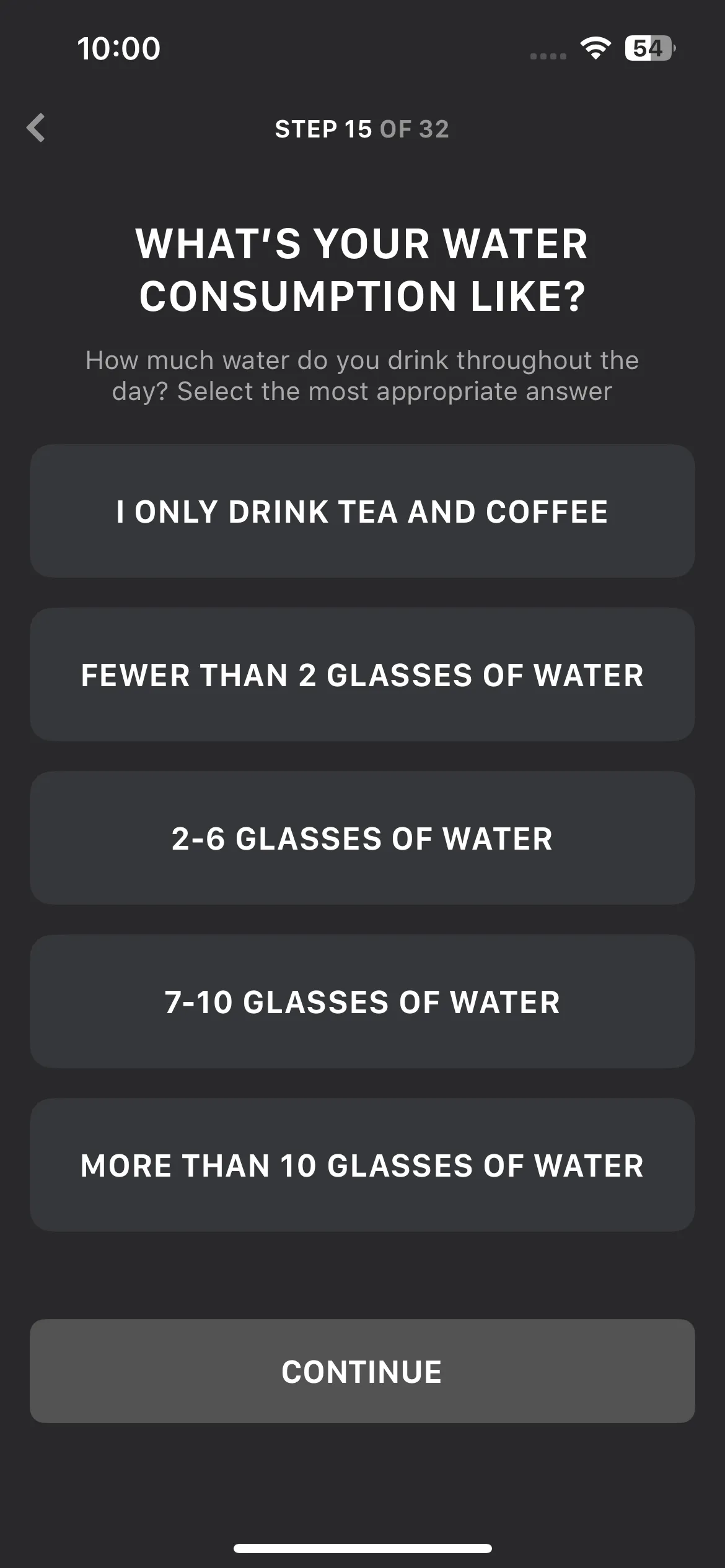Choose 'Fewer than 2 glasses of water'
Image resolution: width=725 pixels, height=1568 pixels.
[362, 674]
